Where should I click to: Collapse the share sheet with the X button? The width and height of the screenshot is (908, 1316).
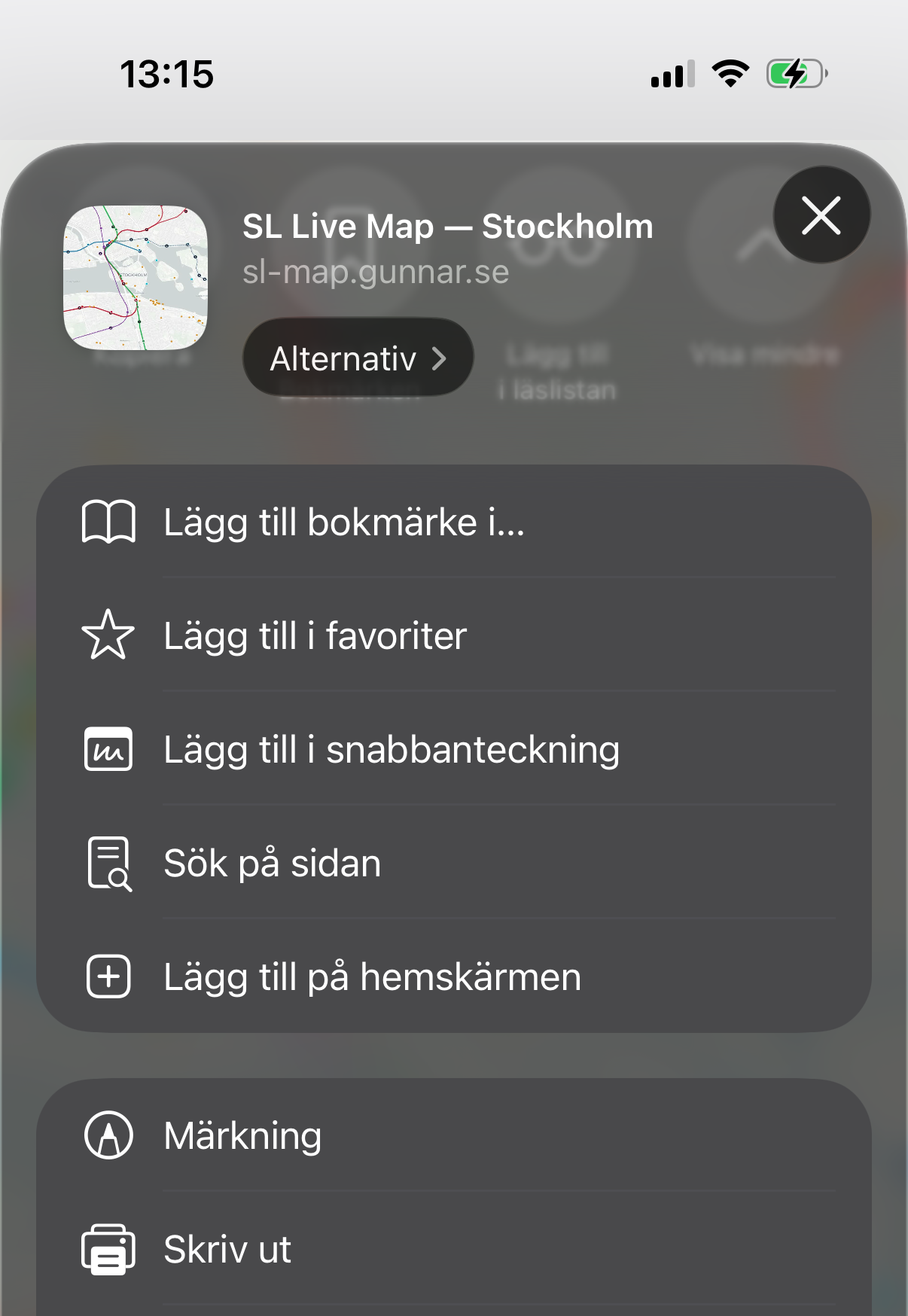[x=820, y=217]
